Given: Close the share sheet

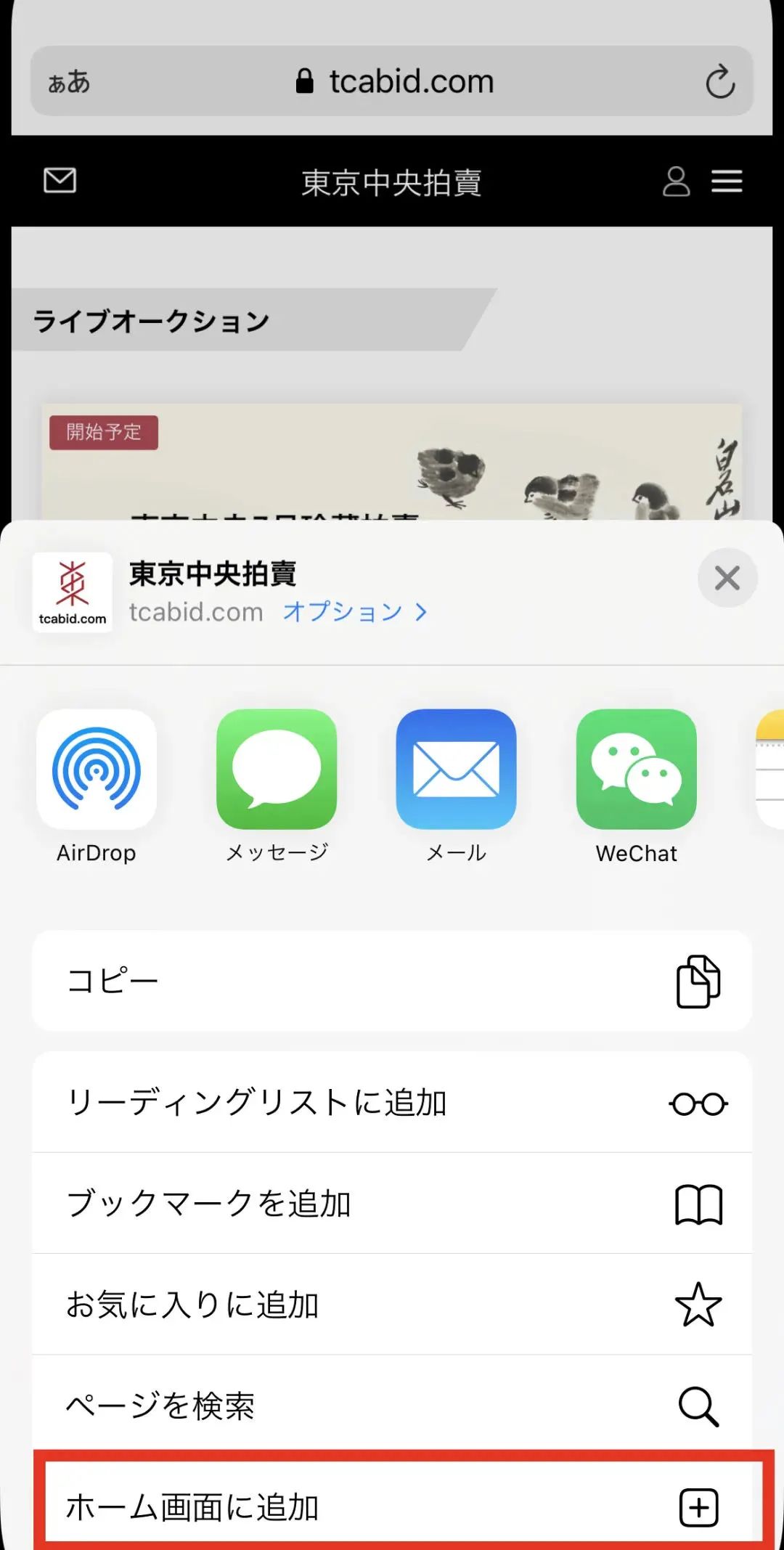Looking at the screenshot, I should [727, 578].
